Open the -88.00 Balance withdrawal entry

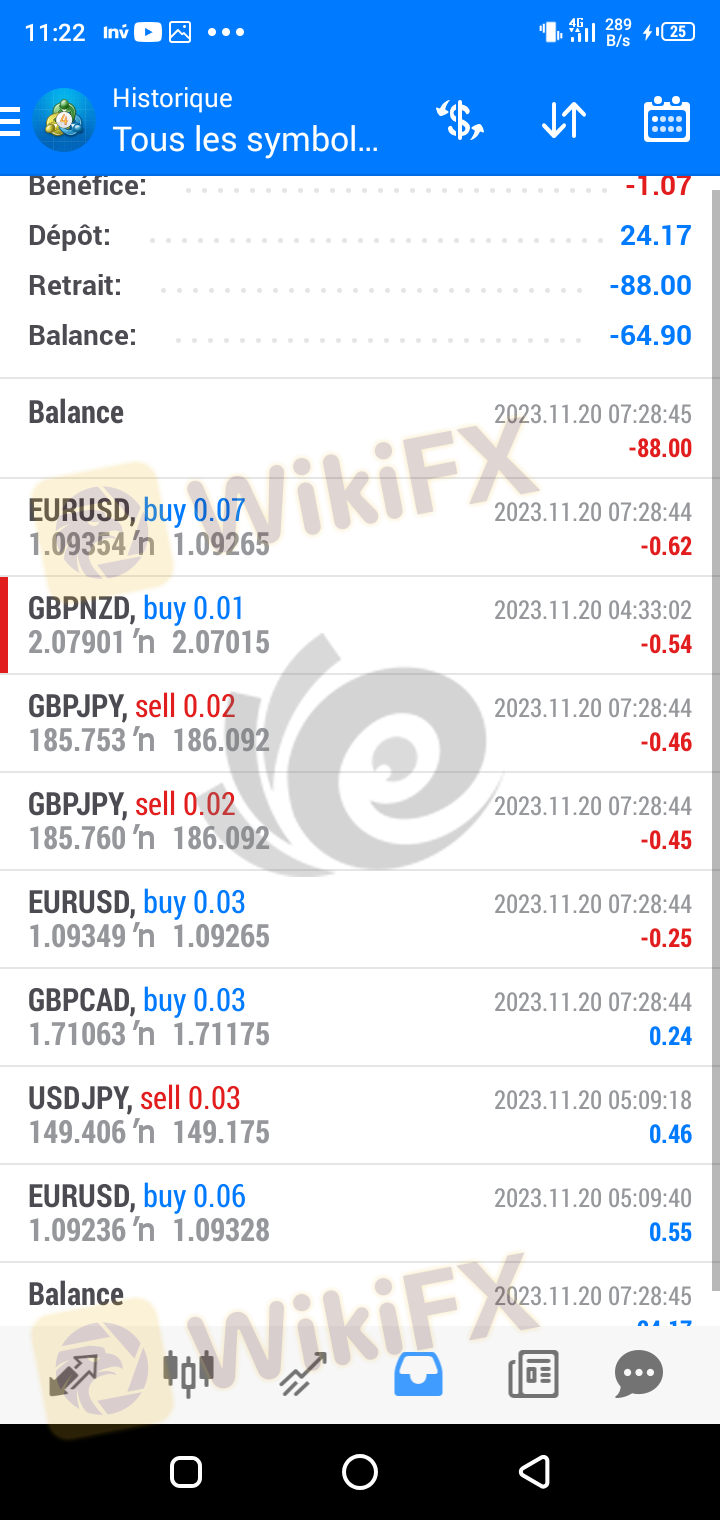click(360, 429)
